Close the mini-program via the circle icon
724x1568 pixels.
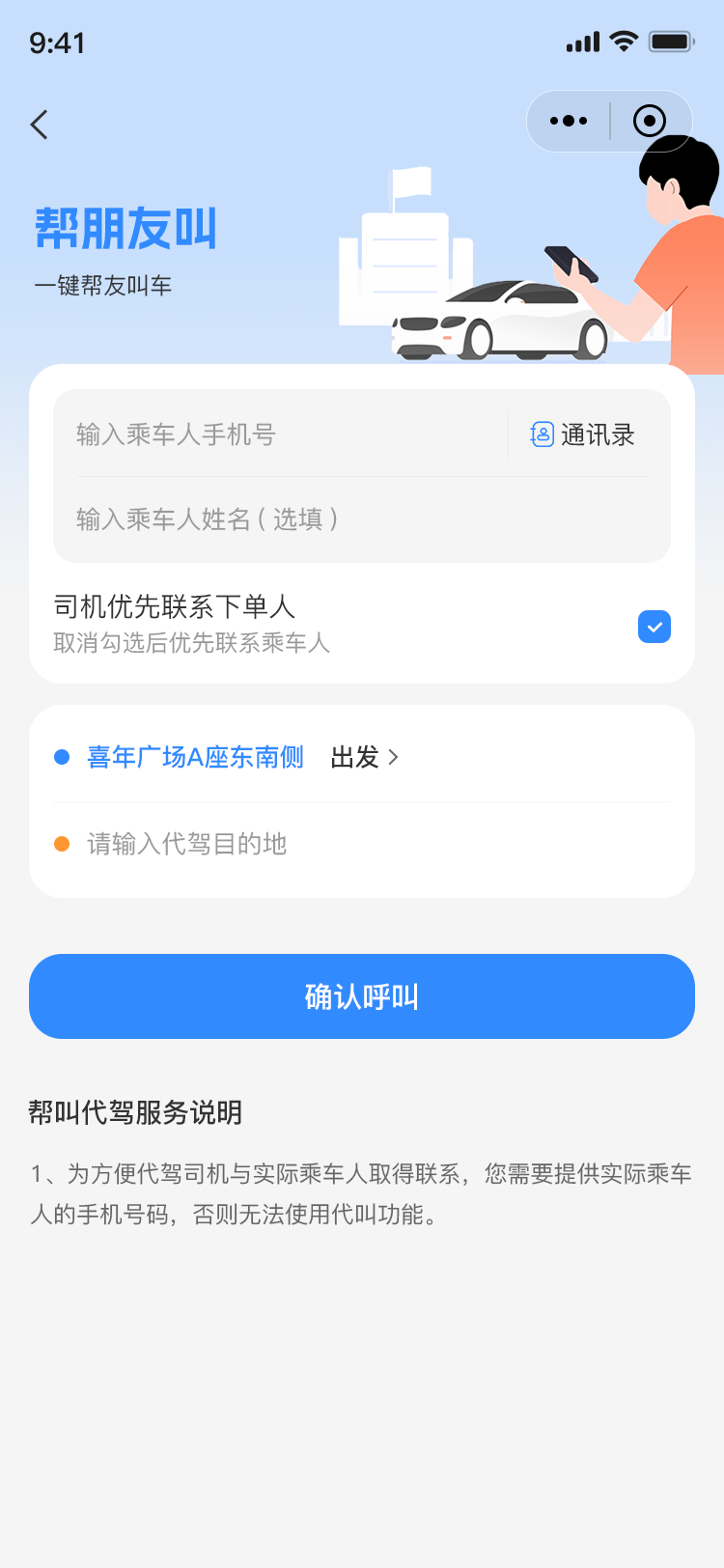(650, 122)
